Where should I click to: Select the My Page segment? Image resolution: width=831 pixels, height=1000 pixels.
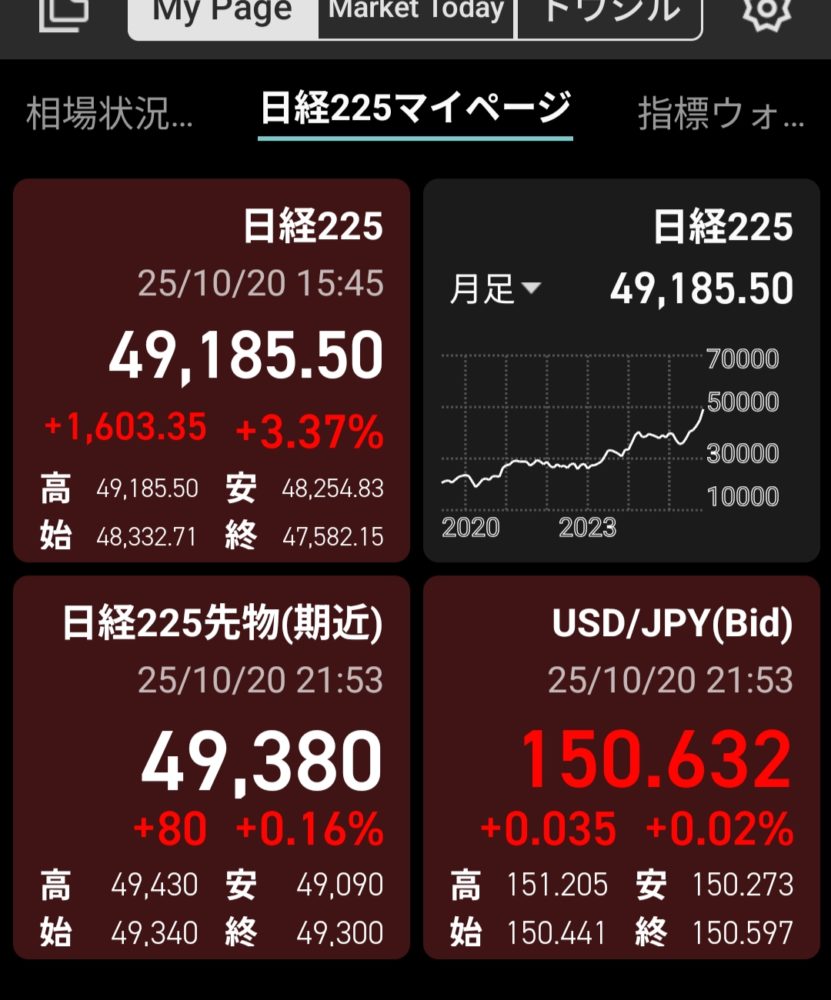pyautogui.click(x=223, y=14)
